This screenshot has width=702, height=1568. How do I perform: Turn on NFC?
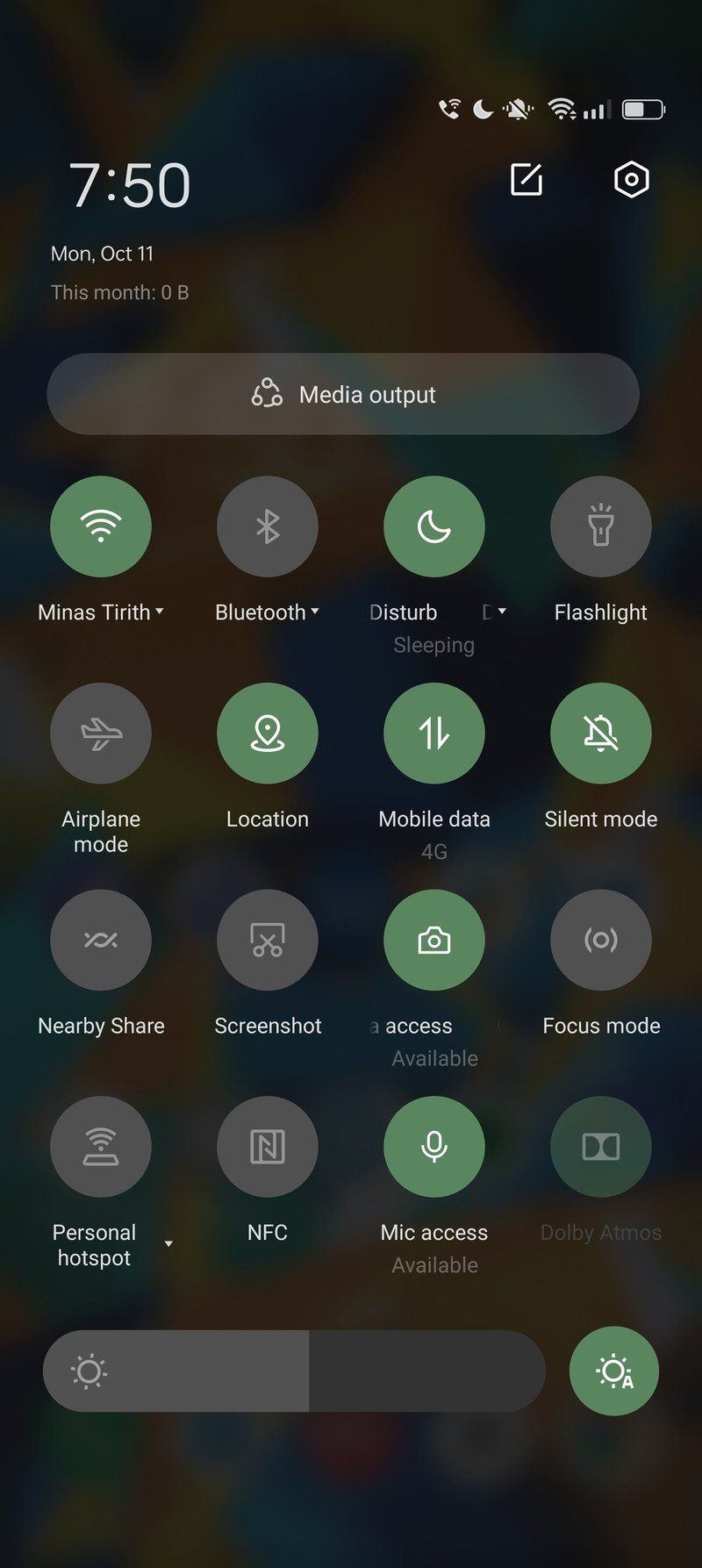(x=268, y=1147)
